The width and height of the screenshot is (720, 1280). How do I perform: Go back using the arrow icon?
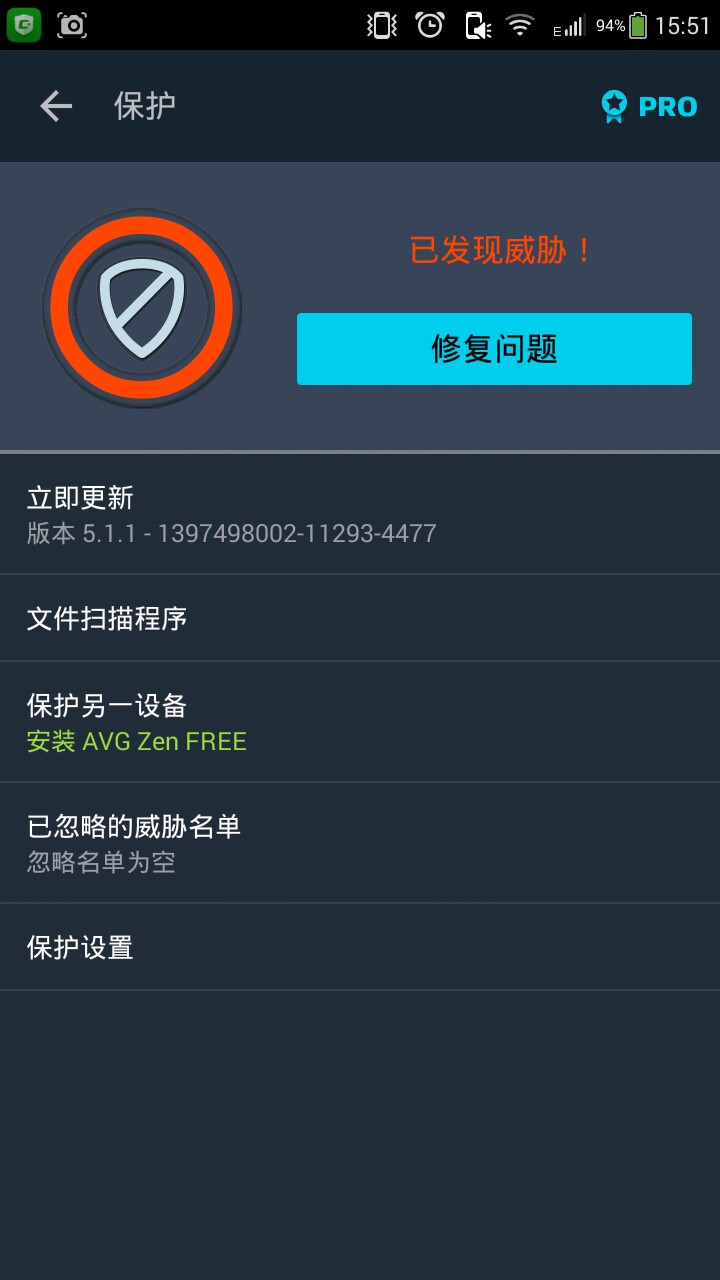[56, 106]
